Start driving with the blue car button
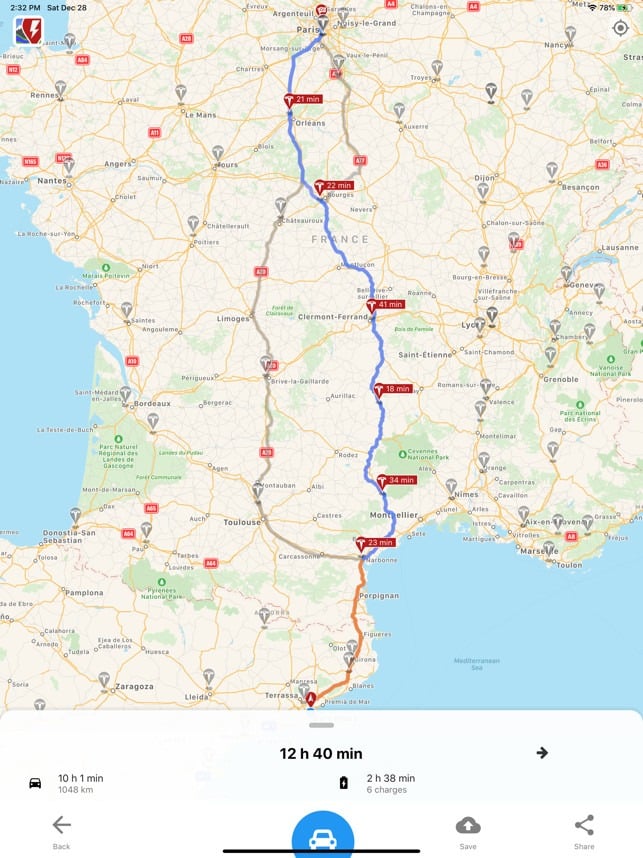Viewport: 643px width, 858px height. 322,838
